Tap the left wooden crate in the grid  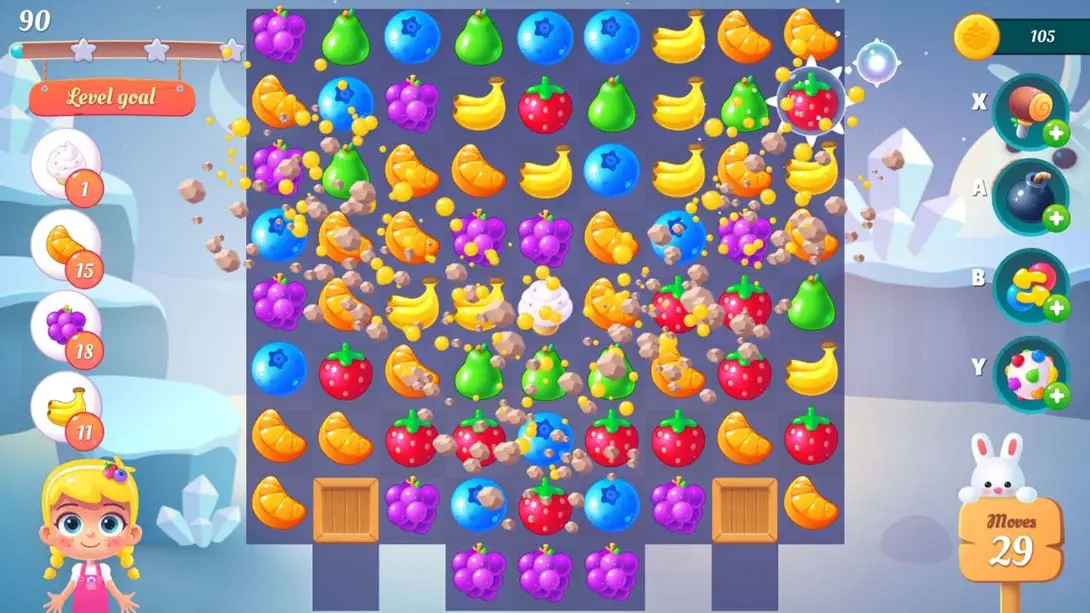pyautogui.click(x=345, y=509)
